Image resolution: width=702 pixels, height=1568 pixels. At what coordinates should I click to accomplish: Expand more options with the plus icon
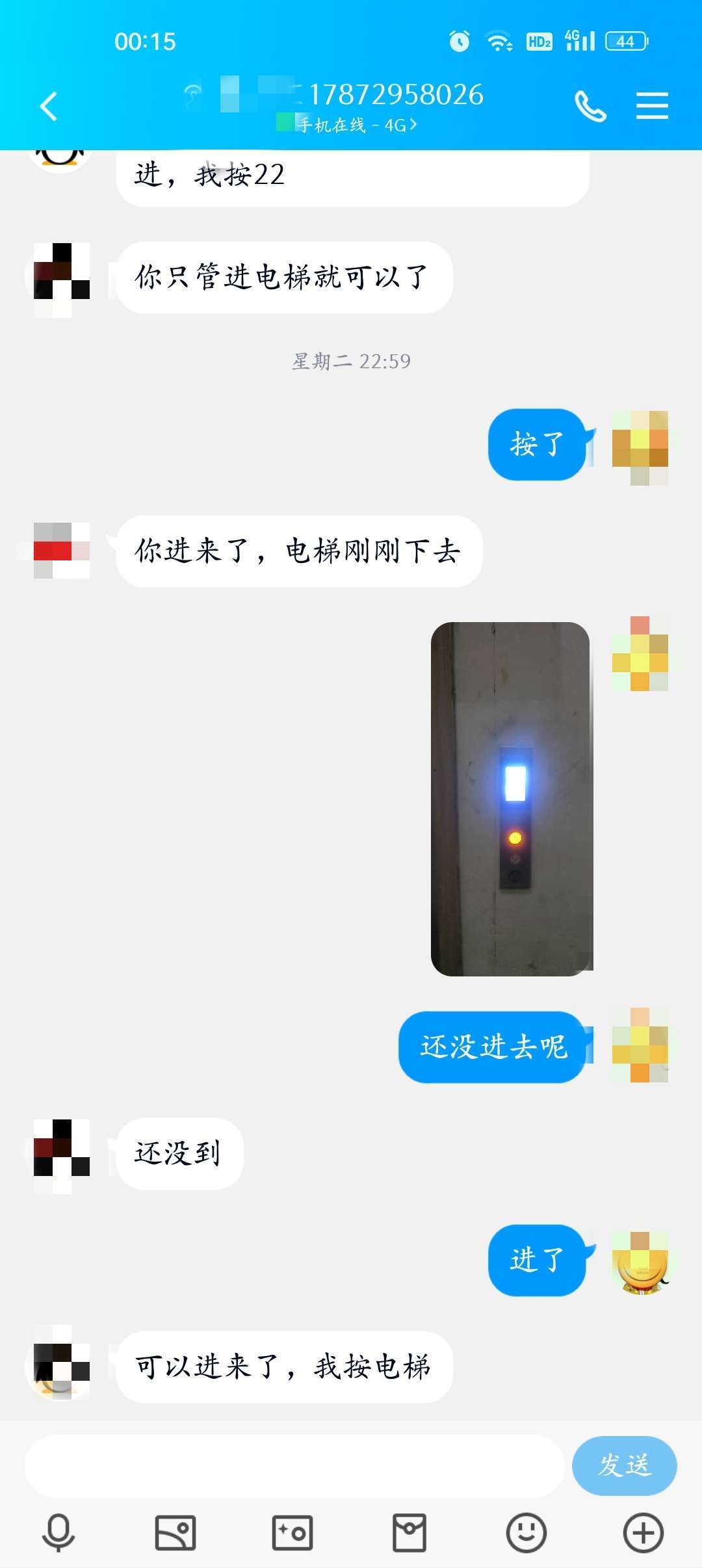pyautogui.click(x=643, y=1532)
